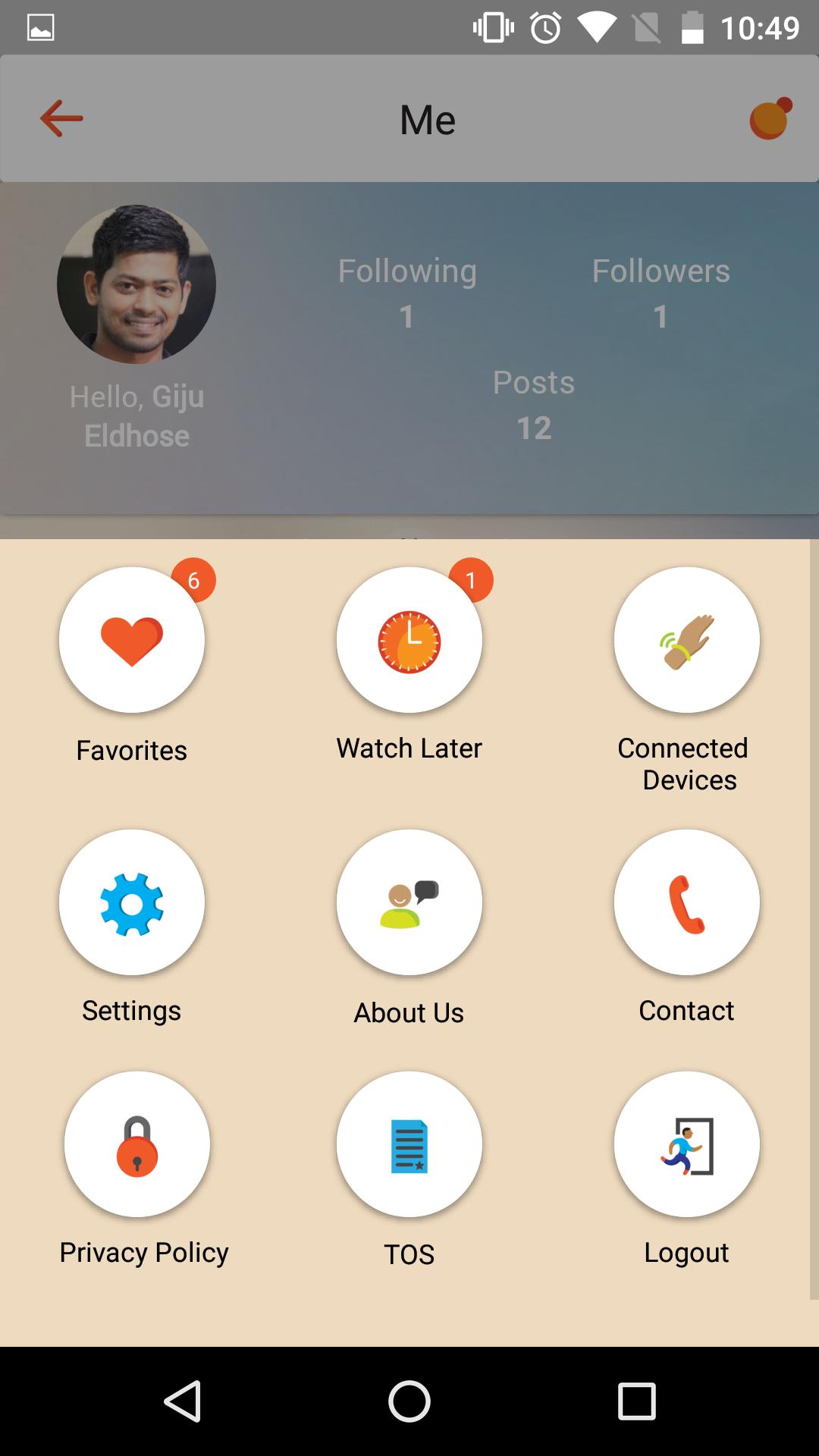The width and height of the screenshot is (819, 1456).
Task: Open Watch Later list
Action: 409,640
